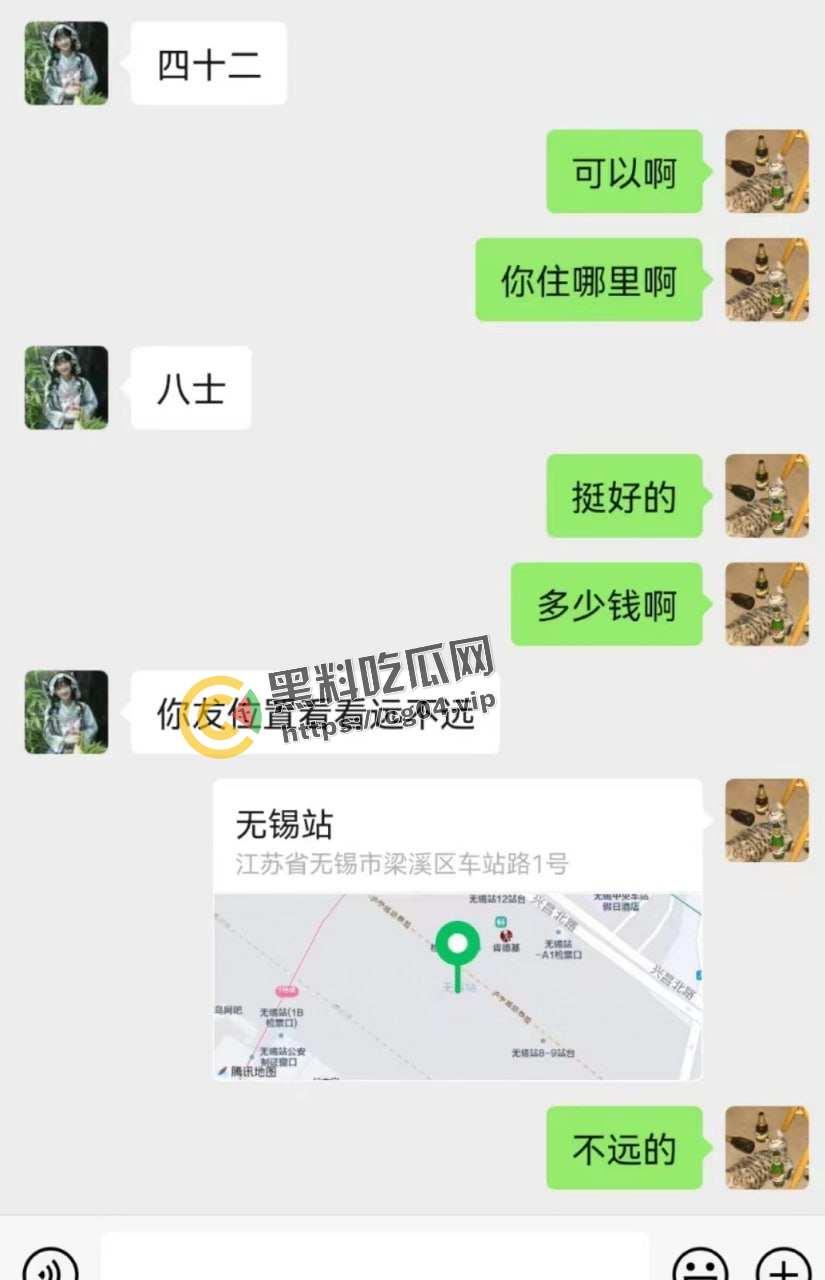Open sender's avatar beside 四十二 message
The image size is (825, 1280).
[x=66, y=63]
